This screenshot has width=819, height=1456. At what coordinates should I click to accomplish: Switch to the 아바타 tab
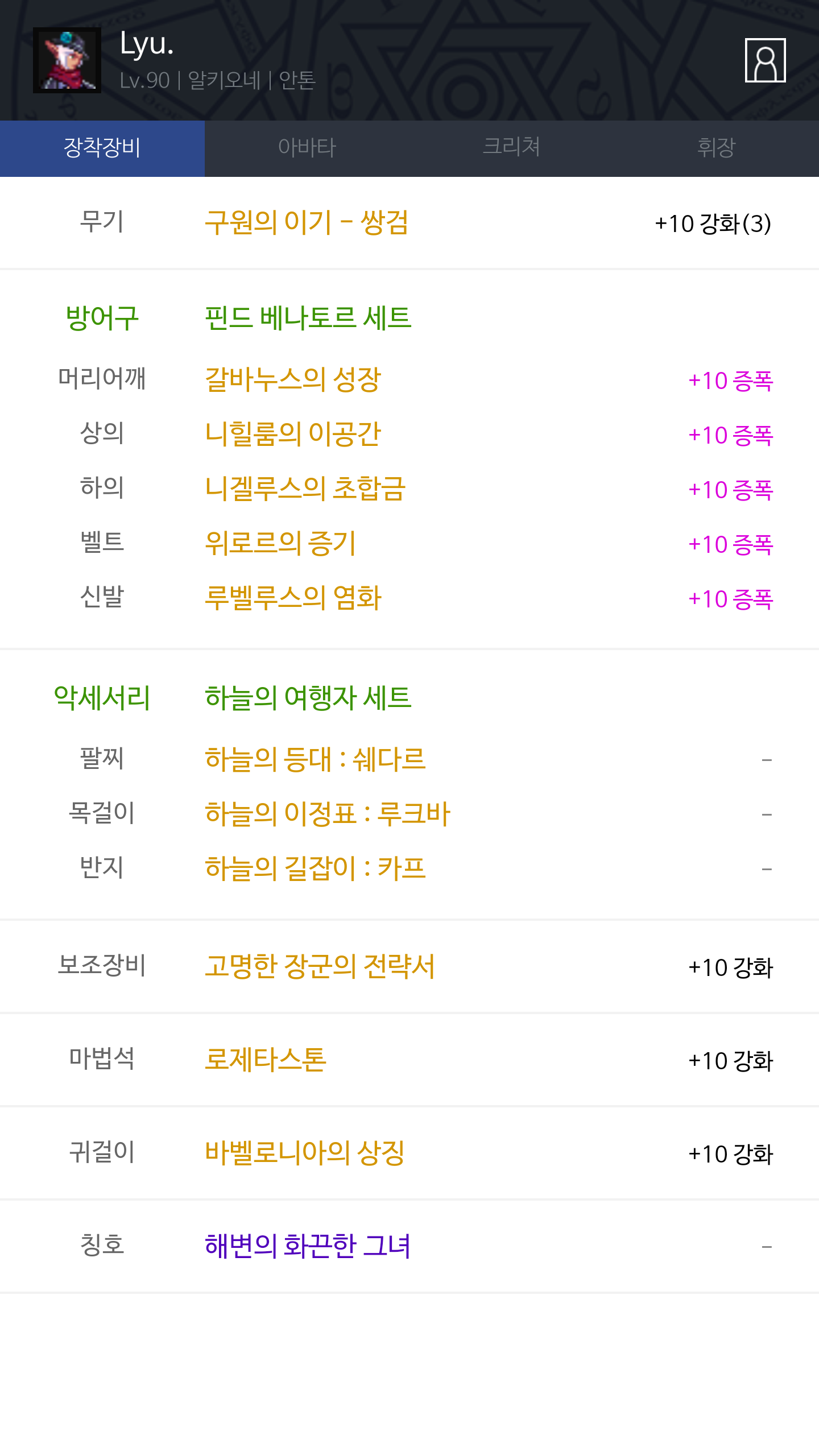307,148
